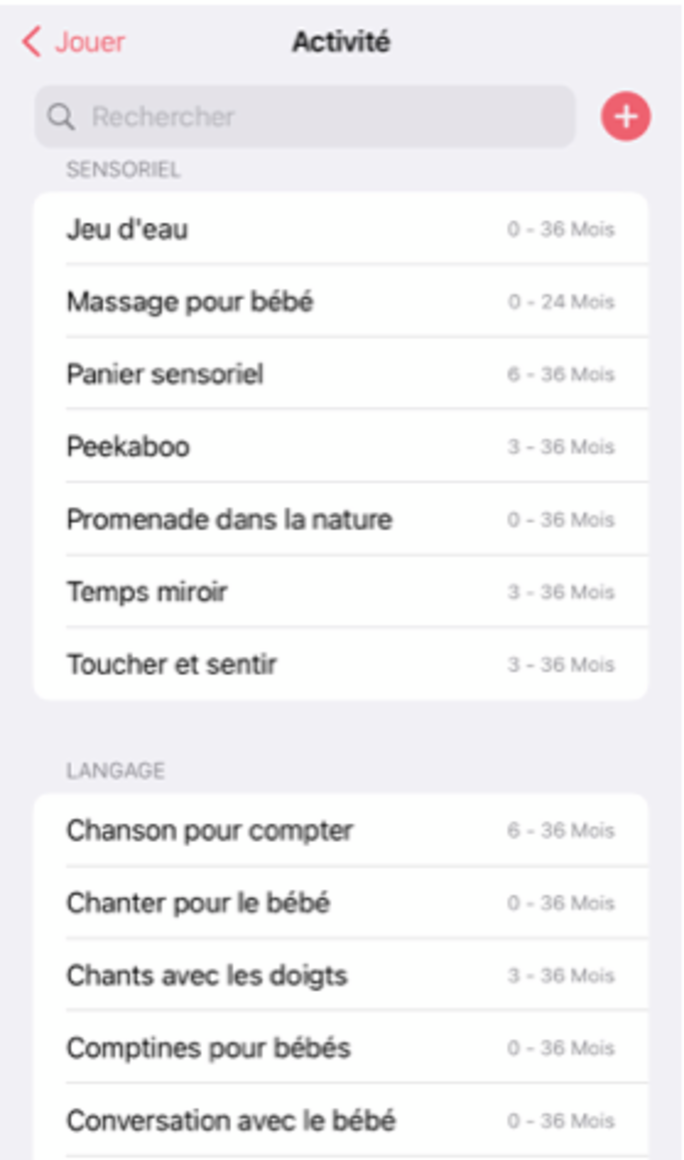Open Massage pour bébé activity

340,301
